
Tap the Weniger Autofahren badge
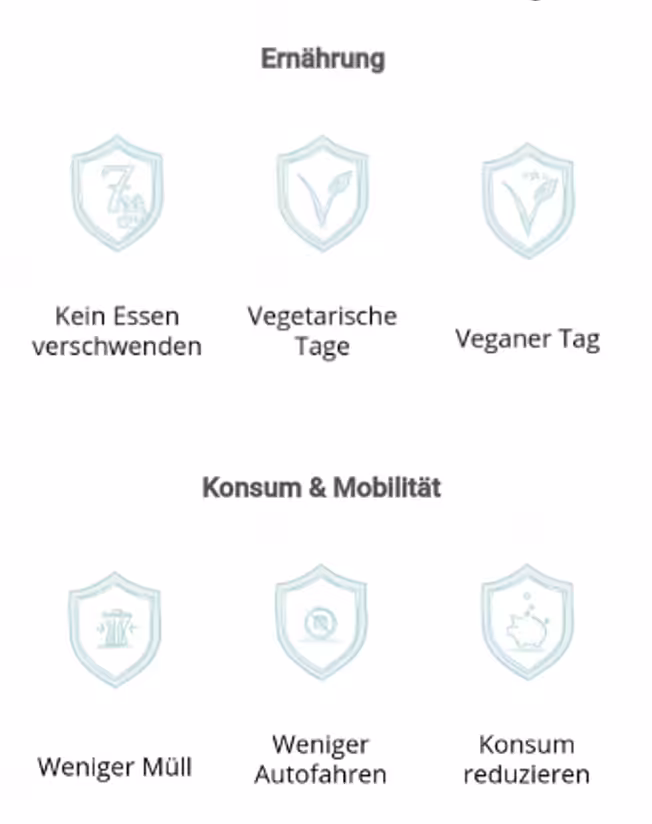321,624
